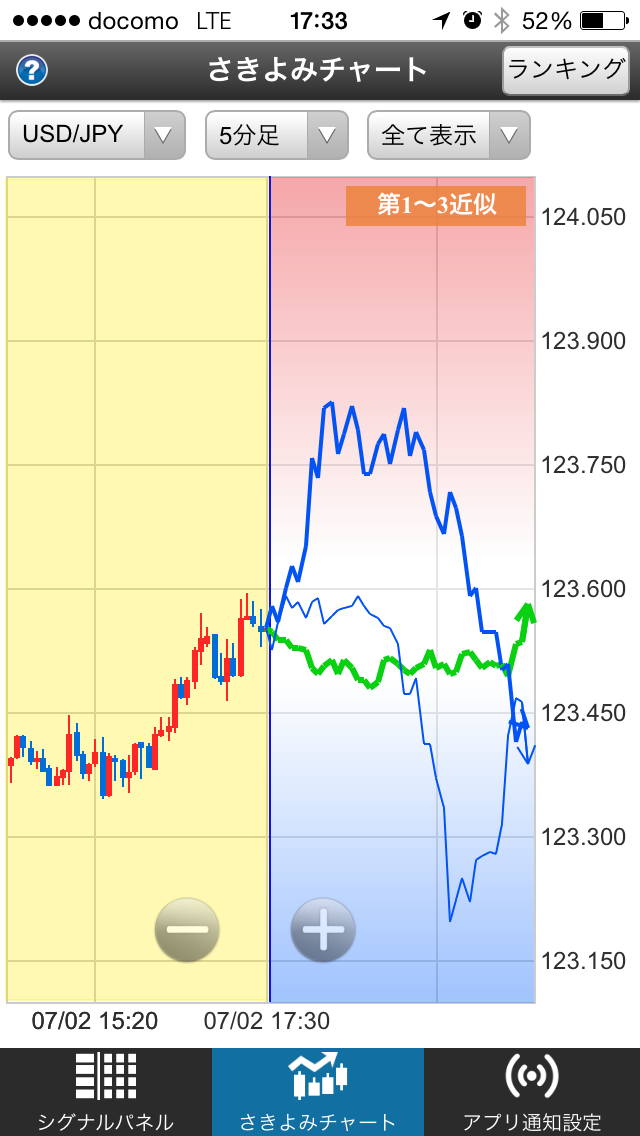Switch to the シグナルパネル tab
Viewport: 640px width, 1136px height.
(x=106, y=1092)
